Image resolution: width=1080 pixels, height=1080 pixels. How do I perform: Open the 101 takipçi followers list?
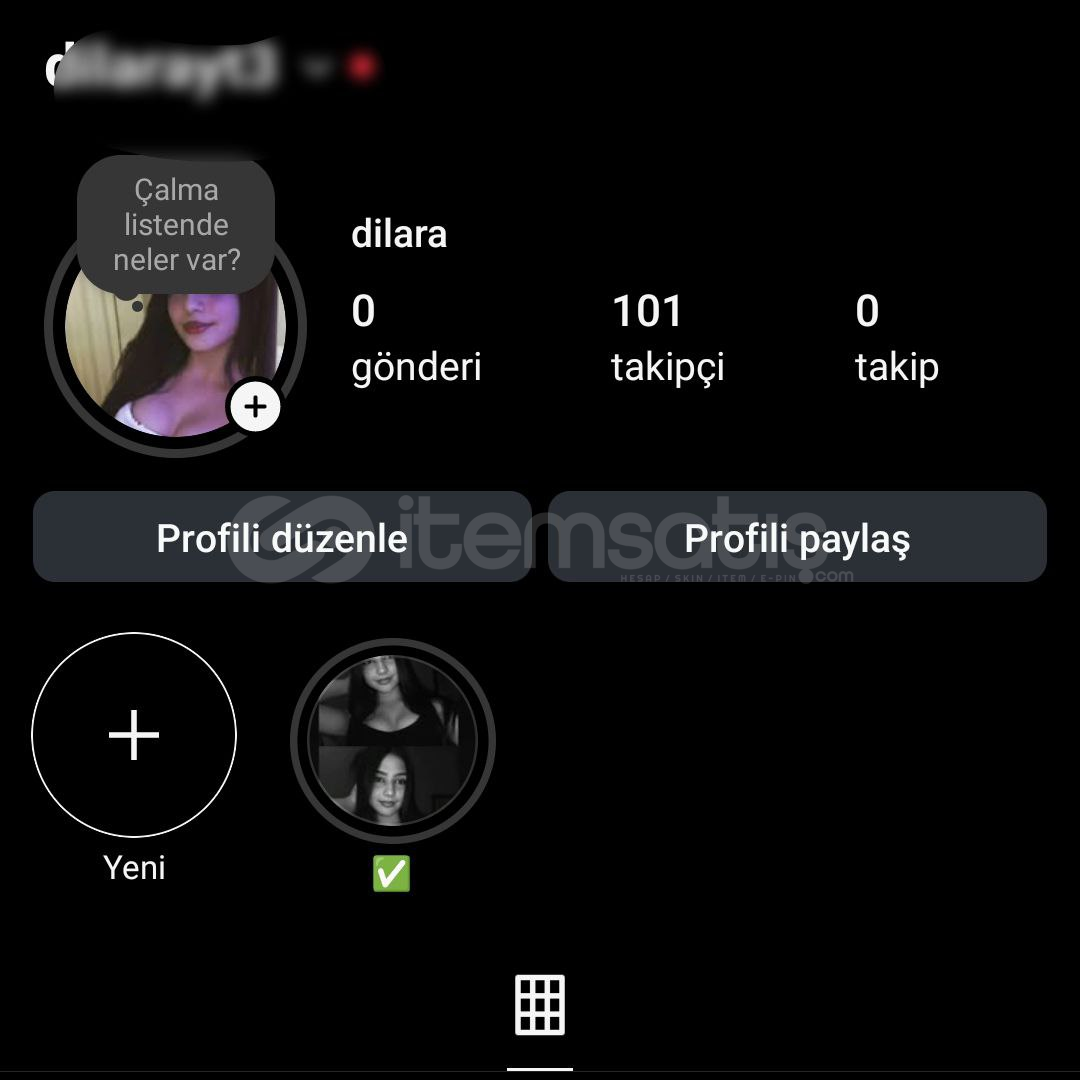[x=667, y=338]
